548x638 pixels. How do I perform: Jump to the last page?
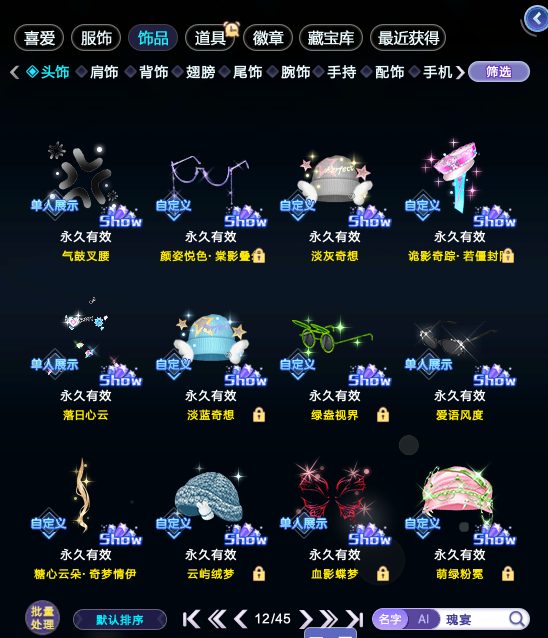click(355, 619)
